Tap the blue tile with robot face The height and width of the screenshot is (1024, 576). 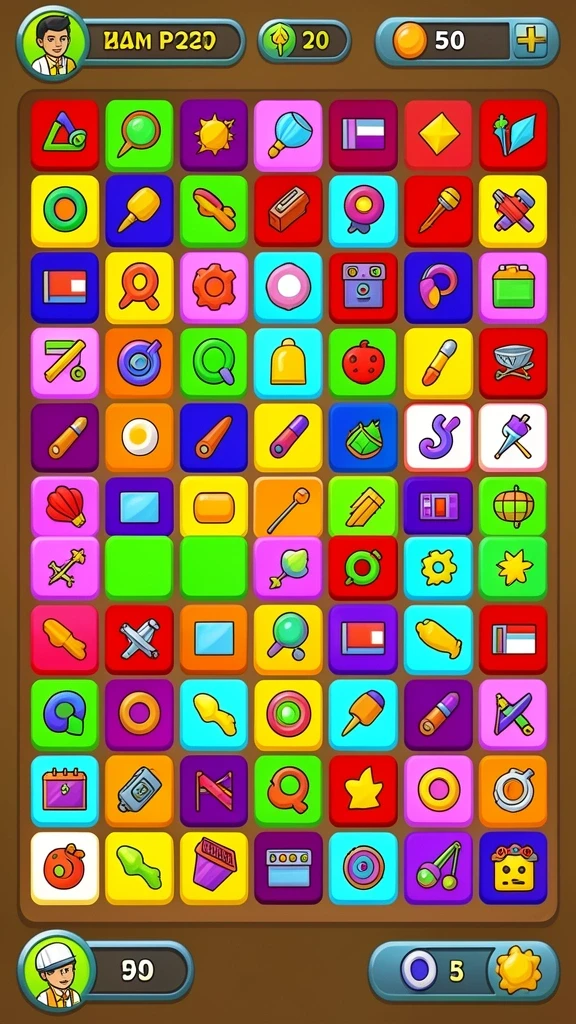pyautogui.click(x=513, y=867)
